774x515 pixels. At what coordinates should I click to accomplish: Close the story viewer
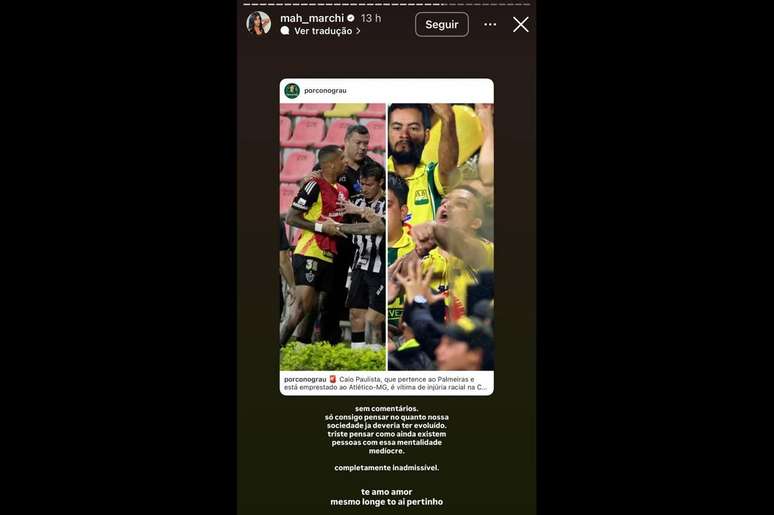click(x=521, y=24)
